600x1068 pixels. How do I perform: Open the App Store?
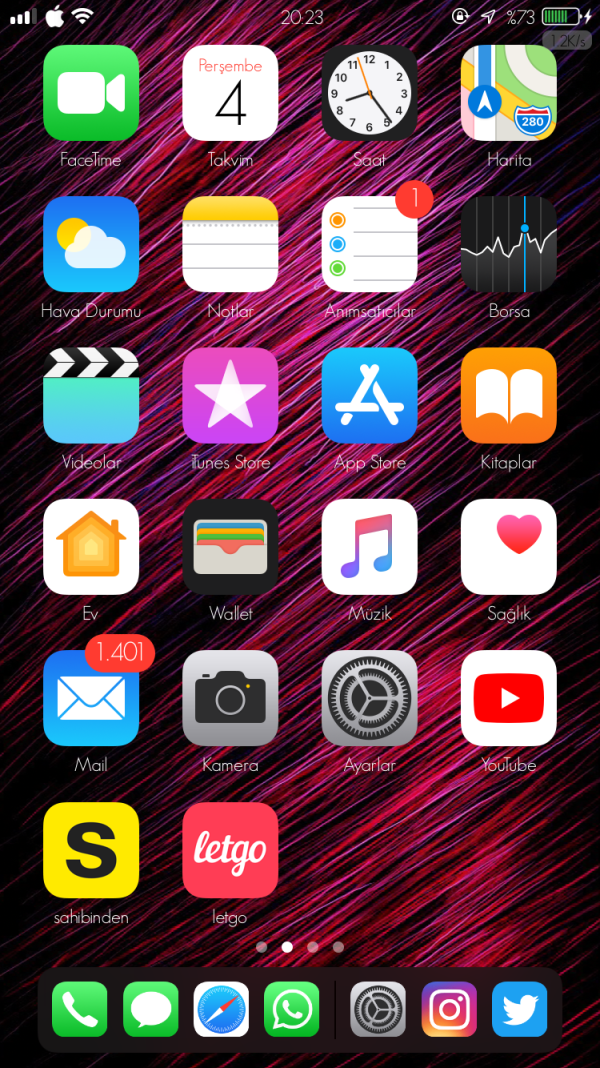coord(369,395)
